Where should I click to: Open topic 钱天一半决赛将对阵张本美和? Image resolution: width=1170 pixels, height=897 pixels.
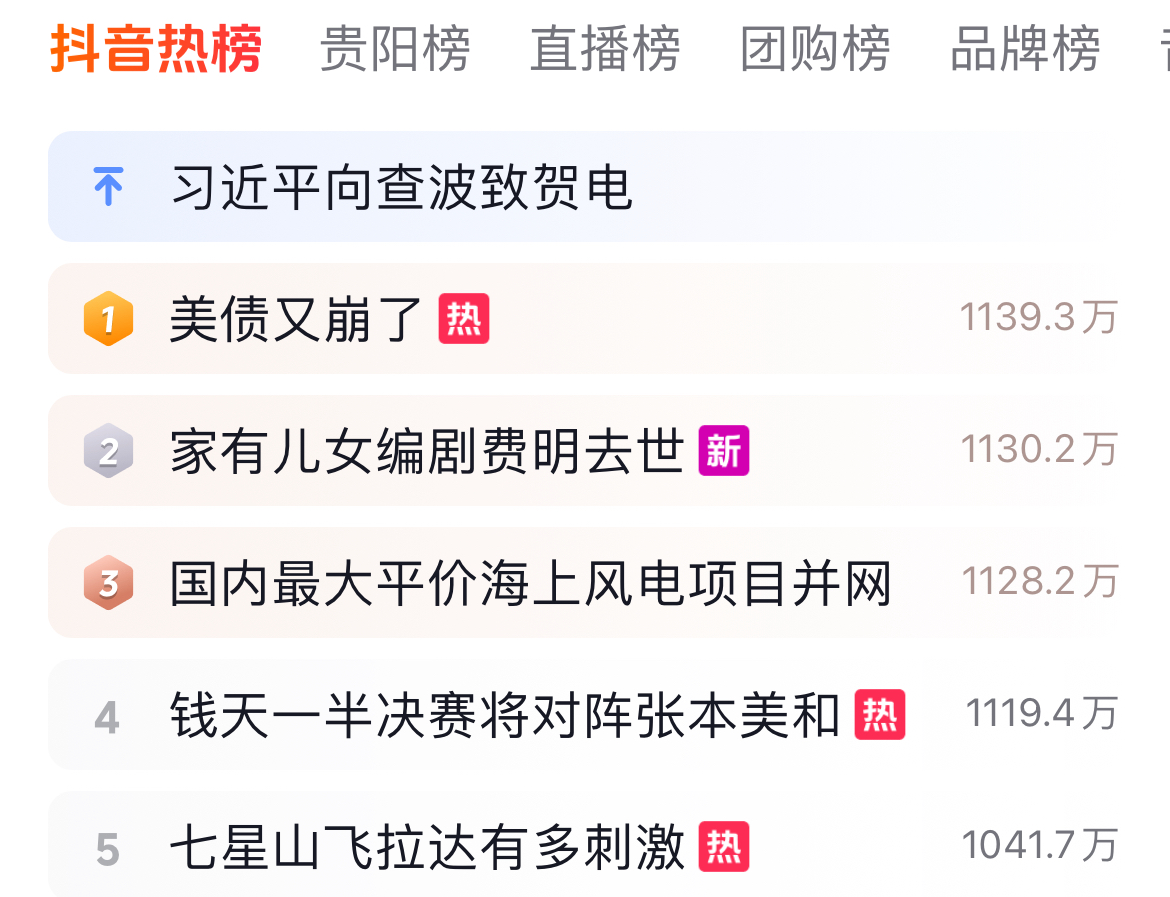pyautogui.click(x=504, y=716)
